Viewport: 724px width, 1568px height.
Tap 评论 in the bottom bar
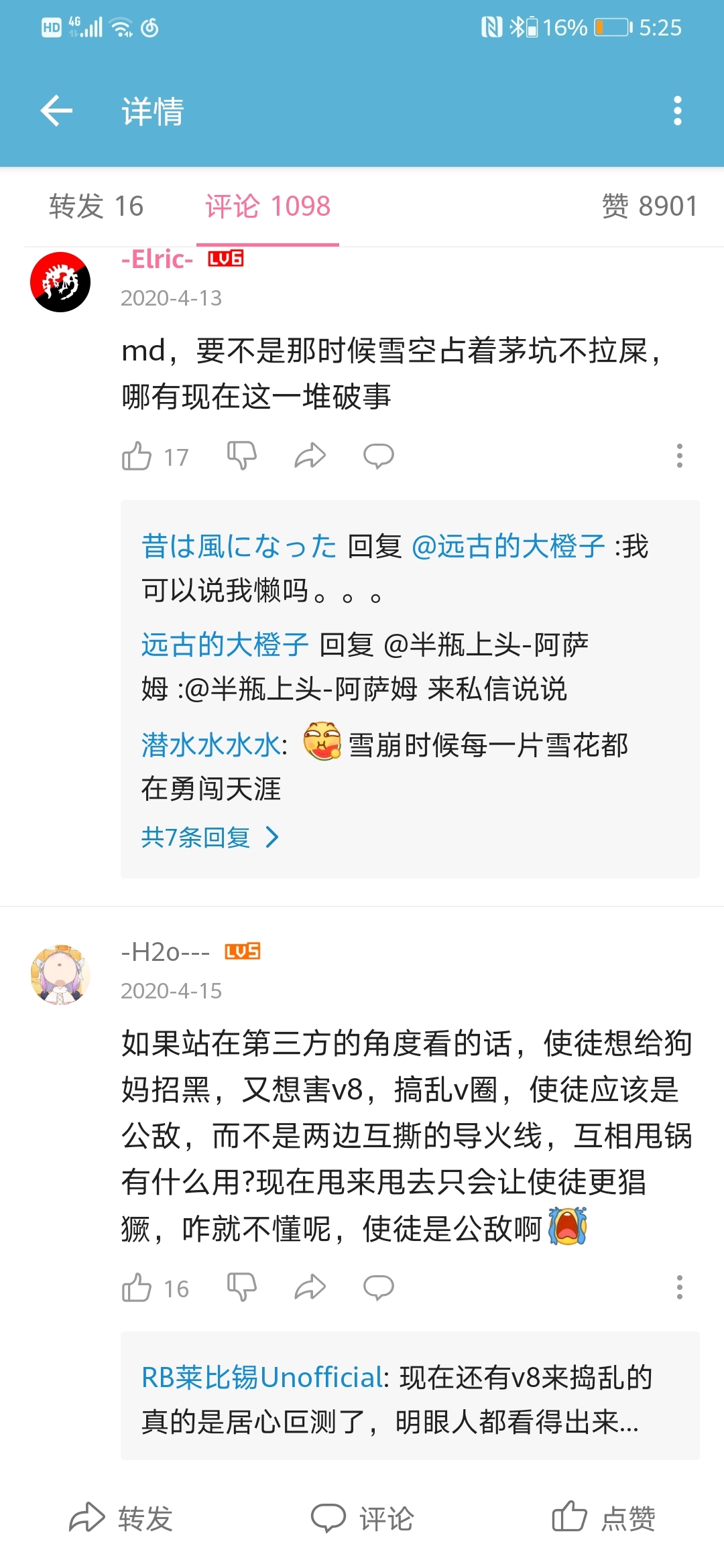click(x=362, y=1518)
